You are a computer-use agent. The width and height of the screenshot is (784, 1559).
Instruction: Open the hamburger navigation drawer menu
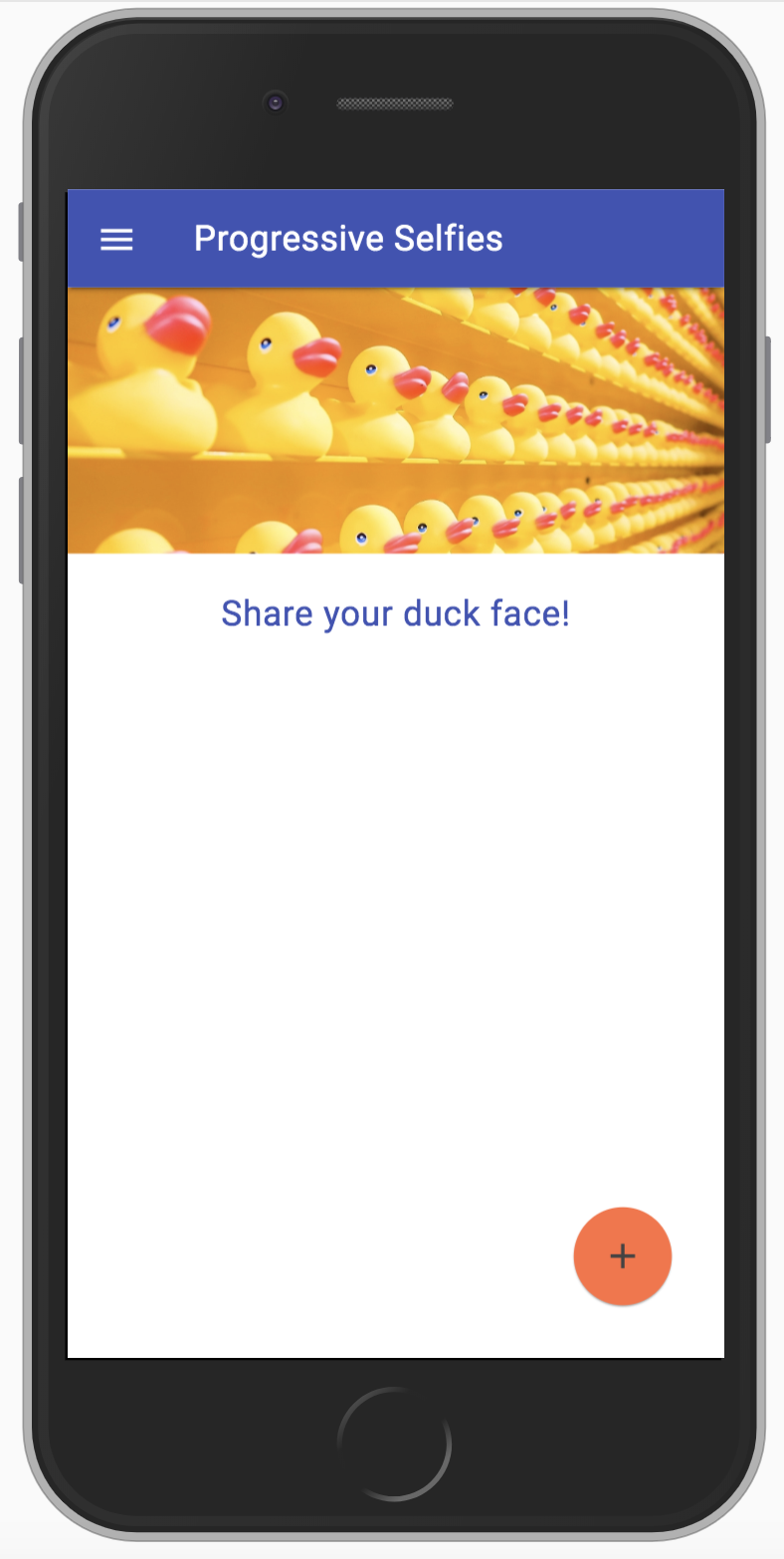(x=116, y=239)
